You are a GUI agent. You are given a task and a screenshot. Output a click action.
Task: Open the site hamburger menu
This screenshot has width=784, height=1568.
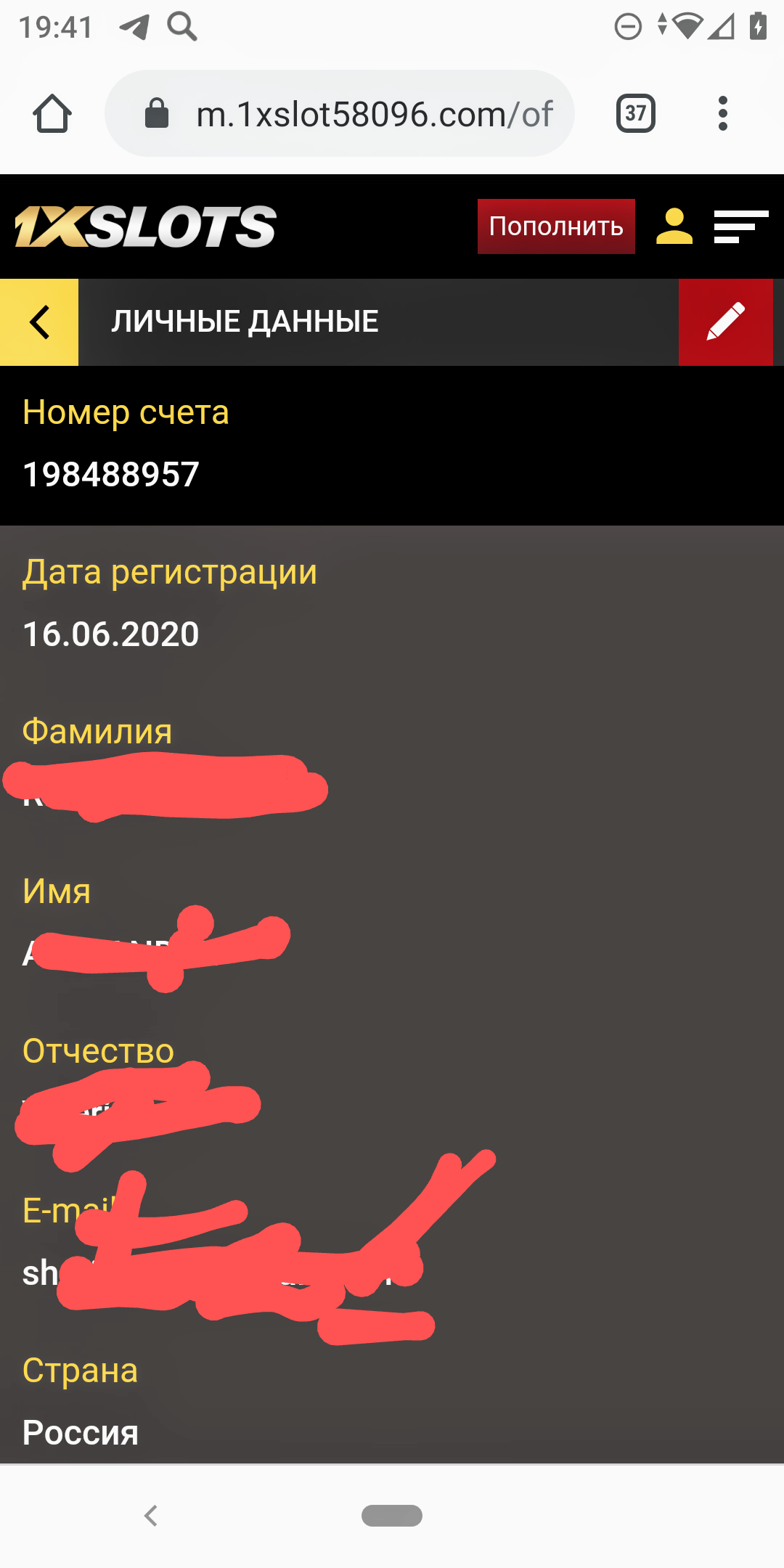point(741,226)
